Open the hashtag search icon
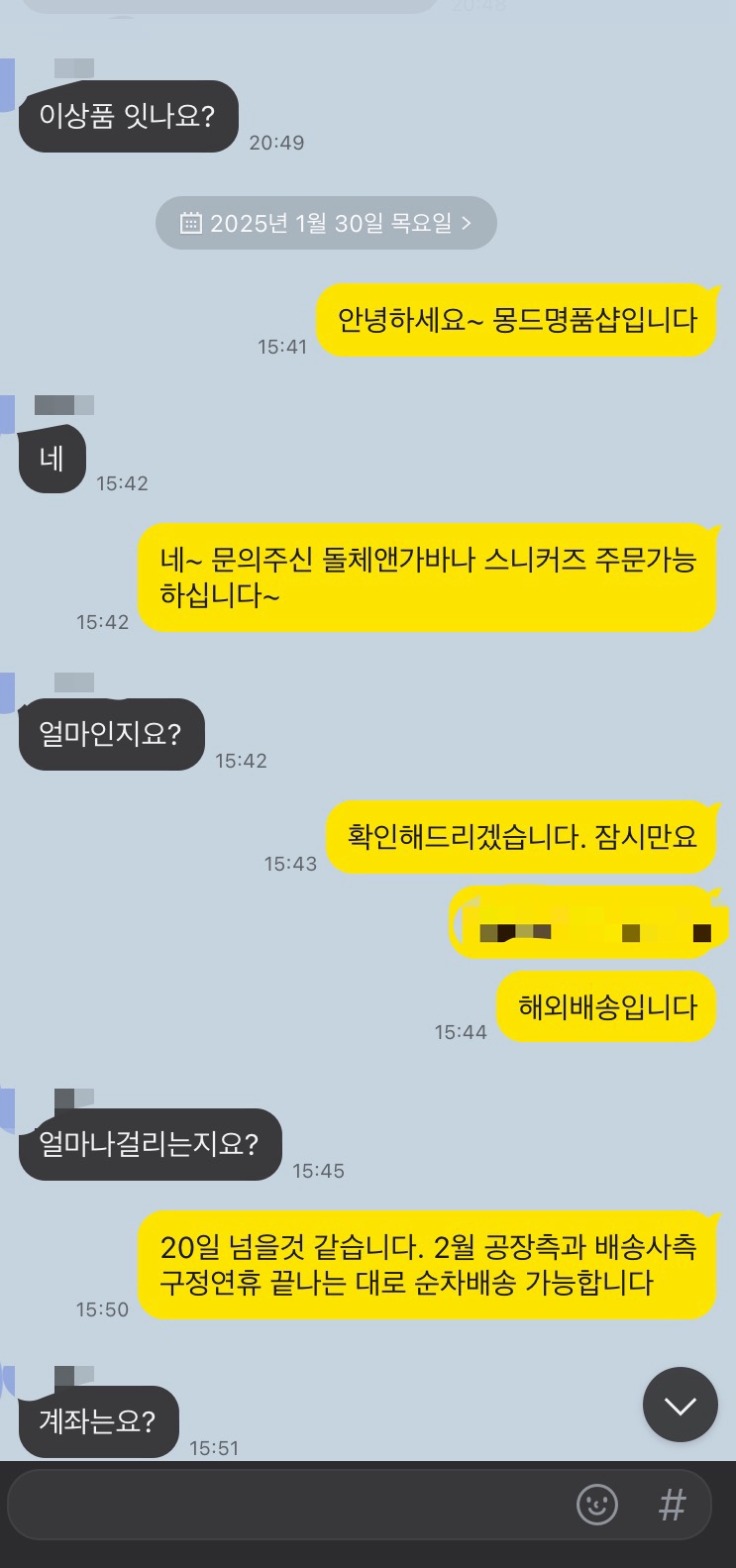The width and height of the screenshot is (736, 1568). pos(673,1506)
